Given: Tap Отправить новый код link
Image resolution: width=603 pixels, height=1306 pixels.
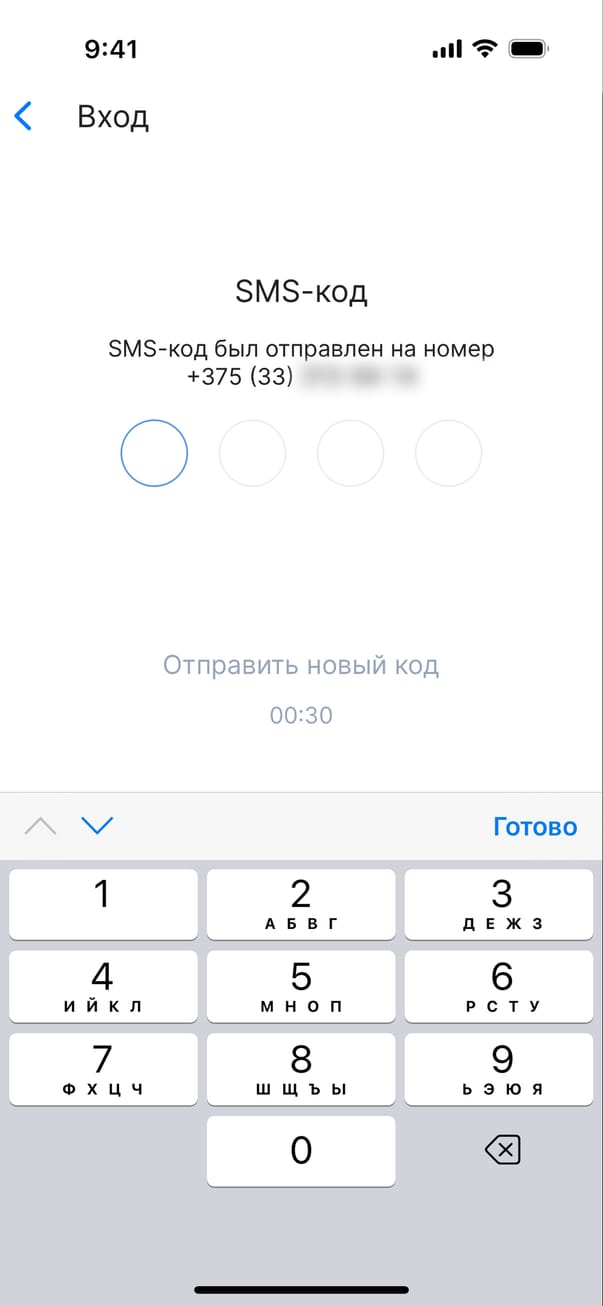Looking at the screenshot, I should [301, 666].
